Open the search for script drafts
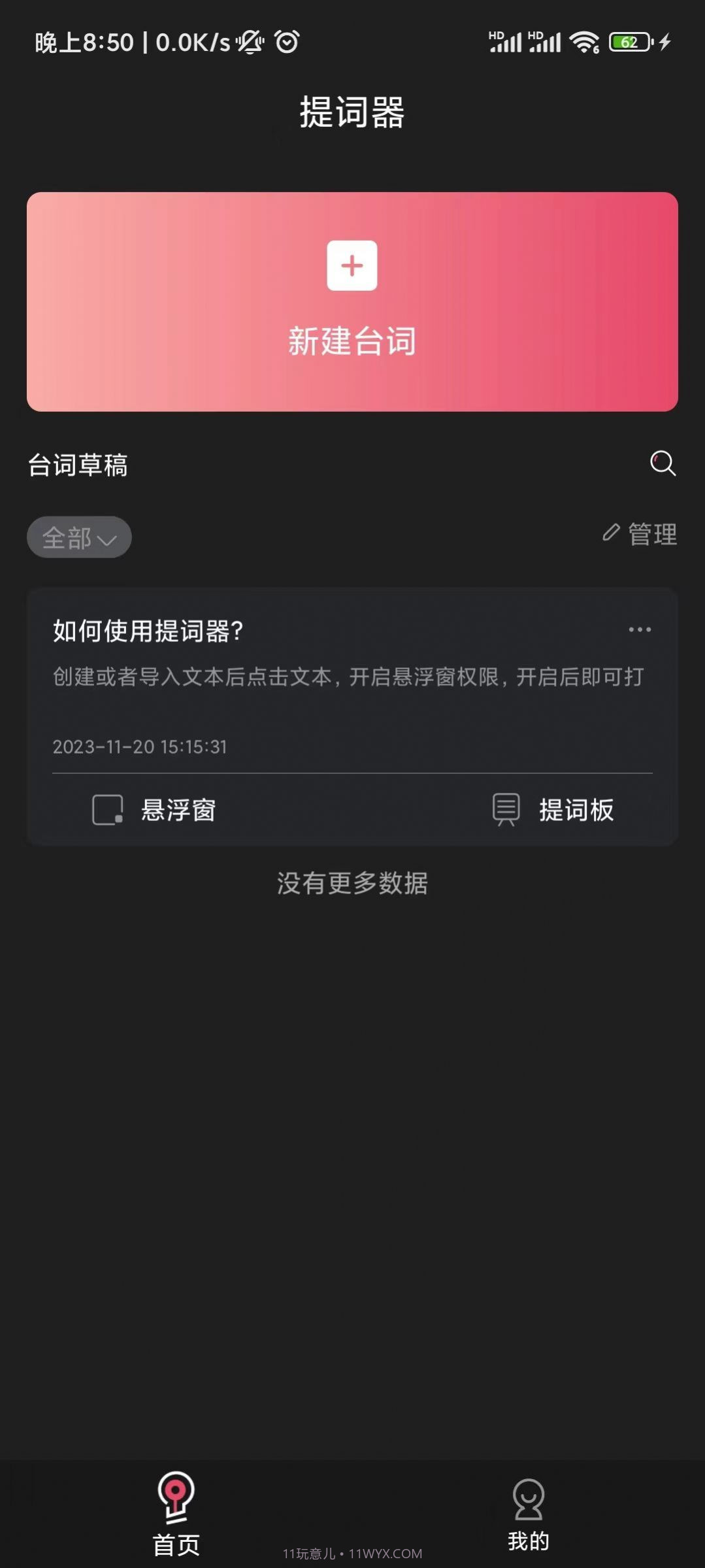 tap(663, 464)
